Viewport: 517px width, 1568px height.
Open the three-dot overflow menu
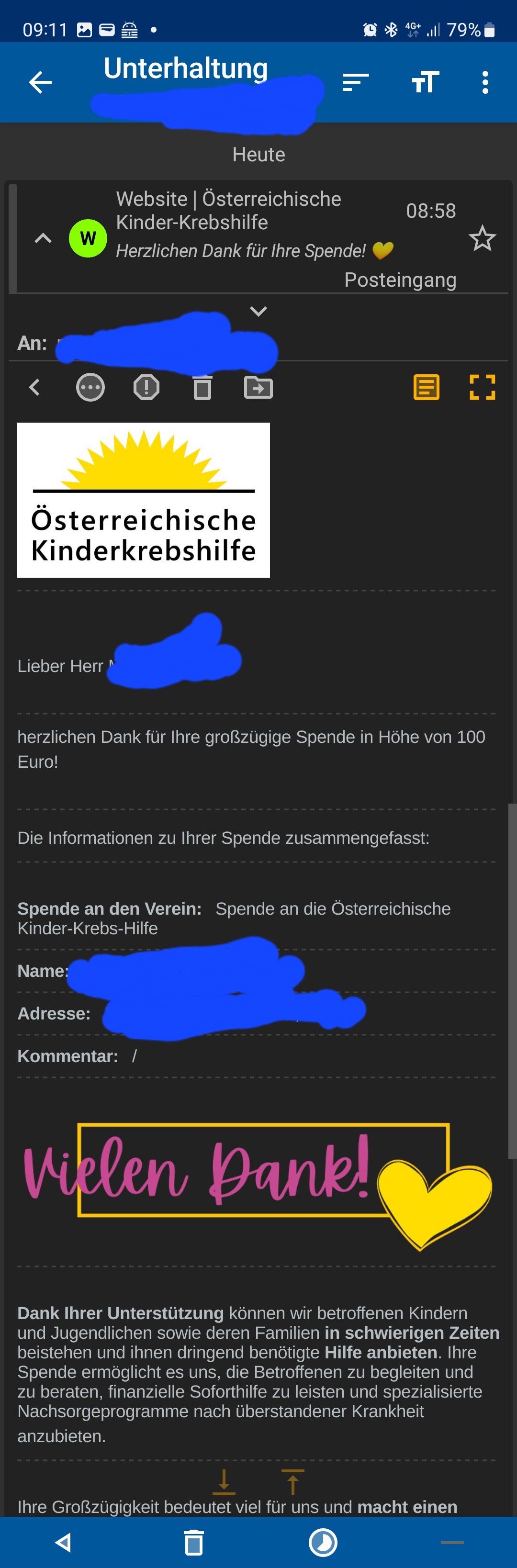pyautogui.click(x=485, y=82)
